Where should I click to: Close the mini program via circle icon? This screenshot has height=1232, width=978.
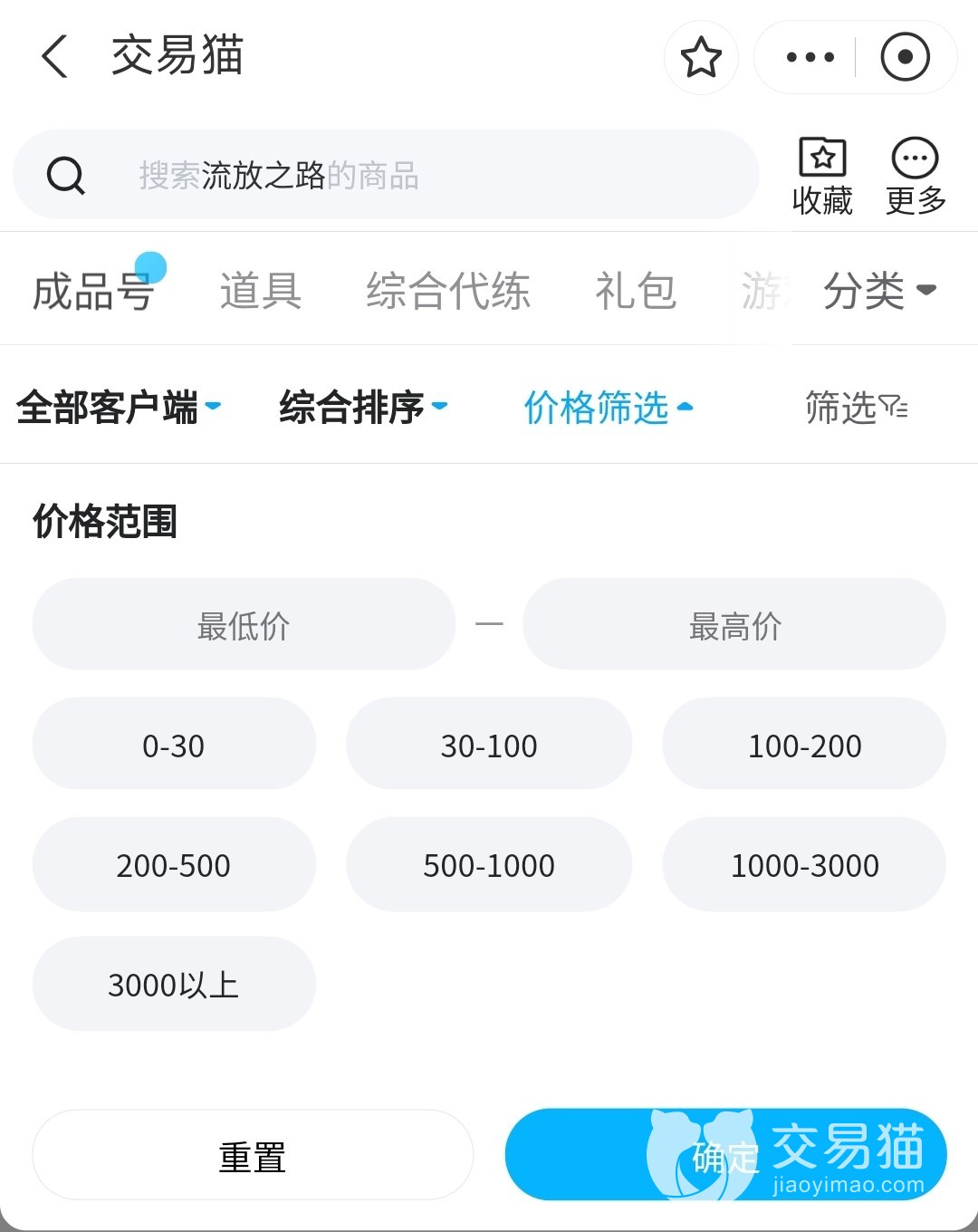pos(905,57)
